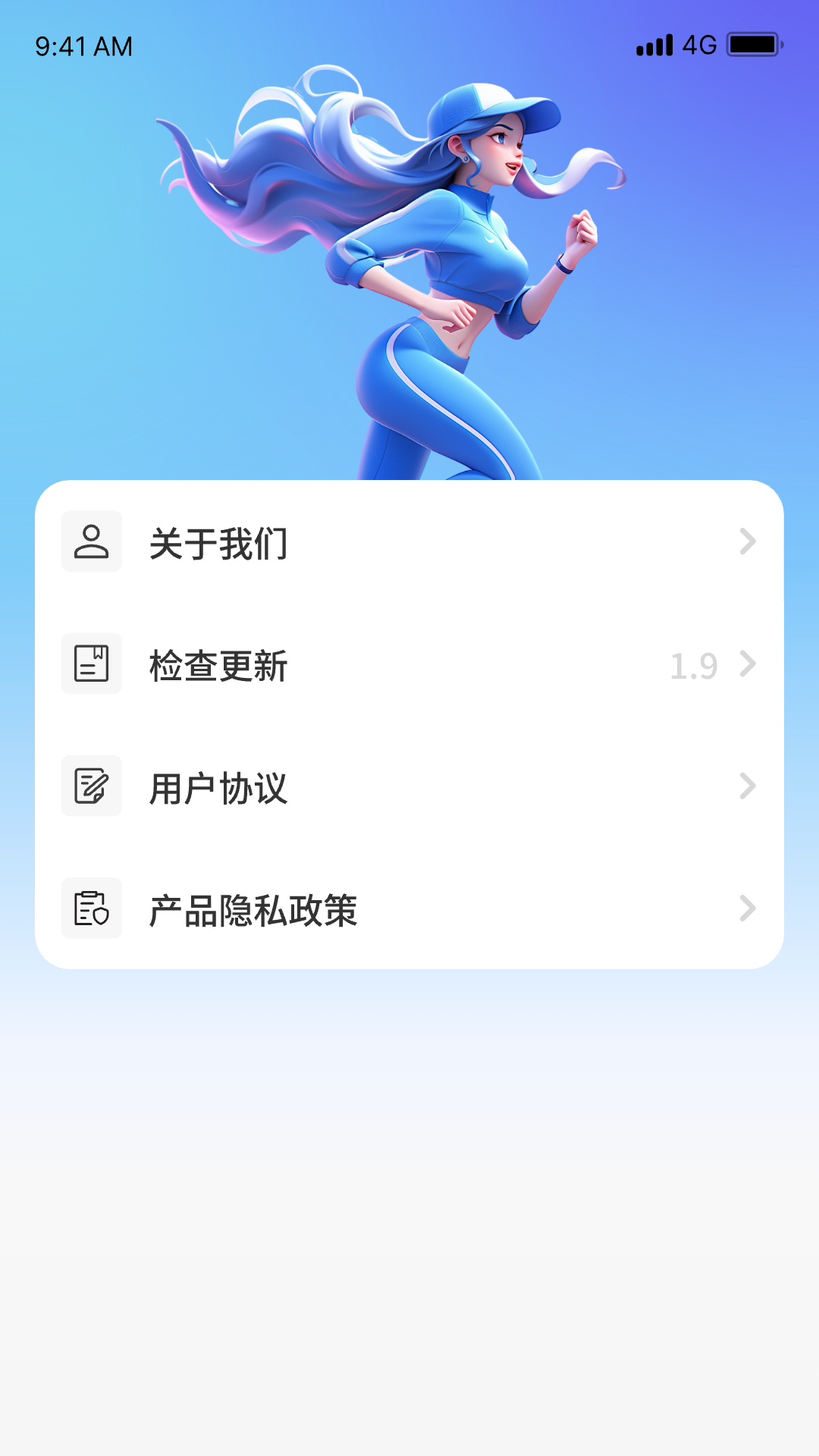819x1456 pixels.
Task: Expand the 关于我们 row chevron
Action: coord(748,541)
